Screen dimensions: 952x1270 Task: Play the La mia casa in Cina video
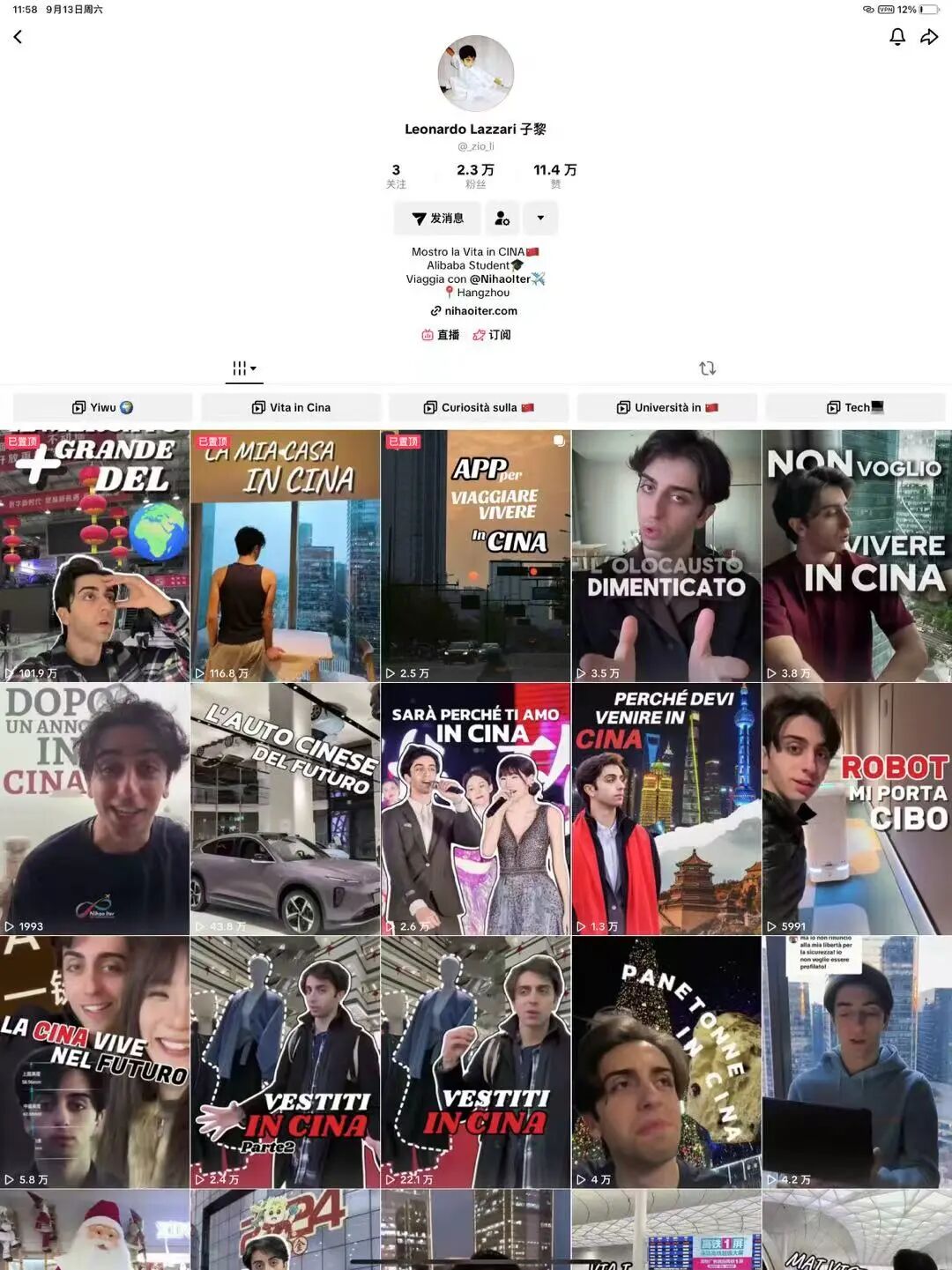285,555
